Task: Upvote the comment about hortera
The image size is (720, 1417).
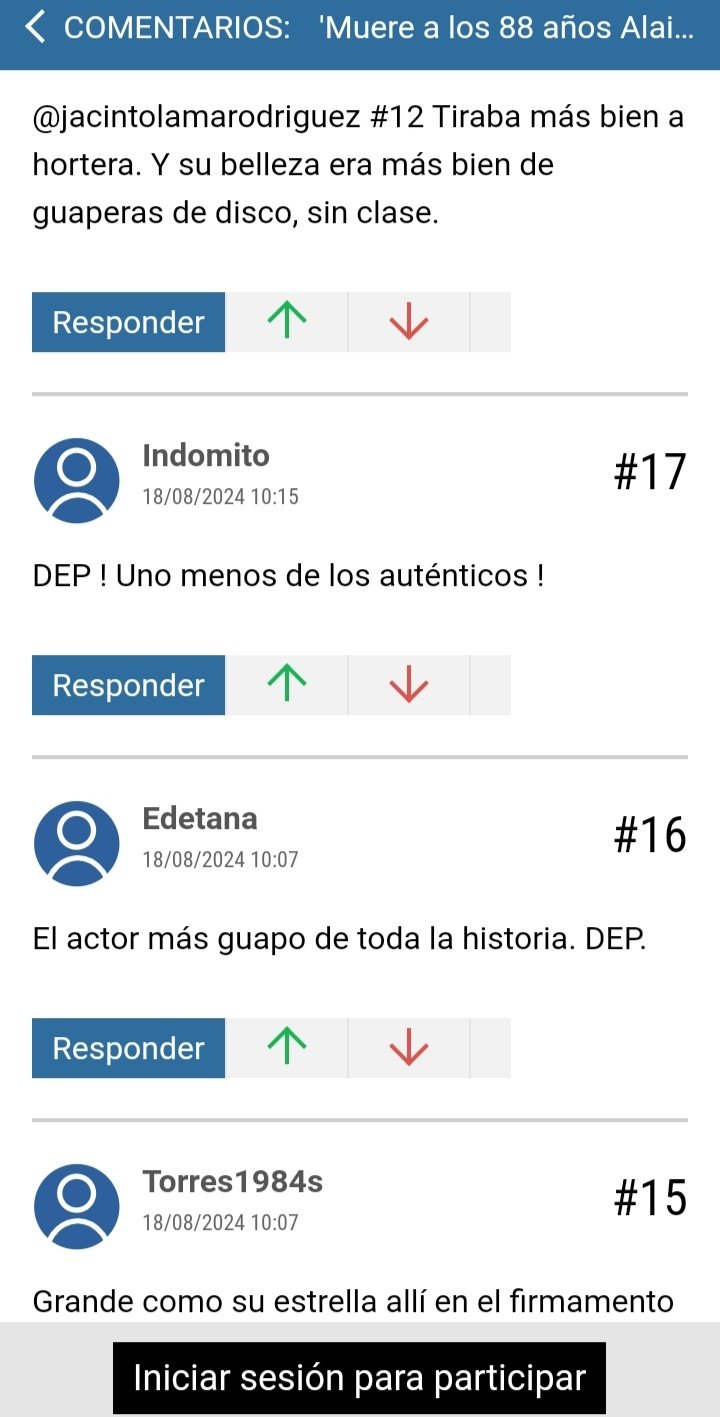Action: point(287,322)
